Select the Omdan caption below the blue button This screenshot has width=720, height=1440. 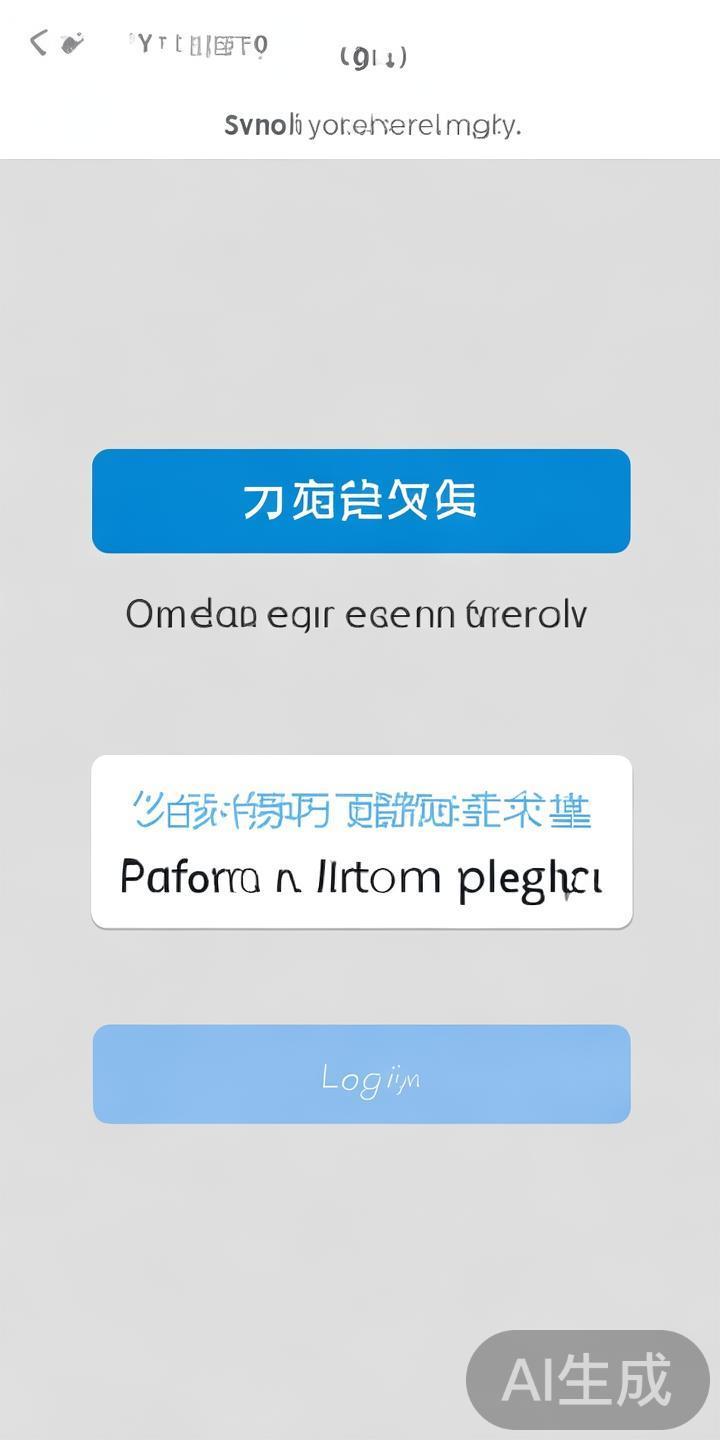(x=360, y=613)
